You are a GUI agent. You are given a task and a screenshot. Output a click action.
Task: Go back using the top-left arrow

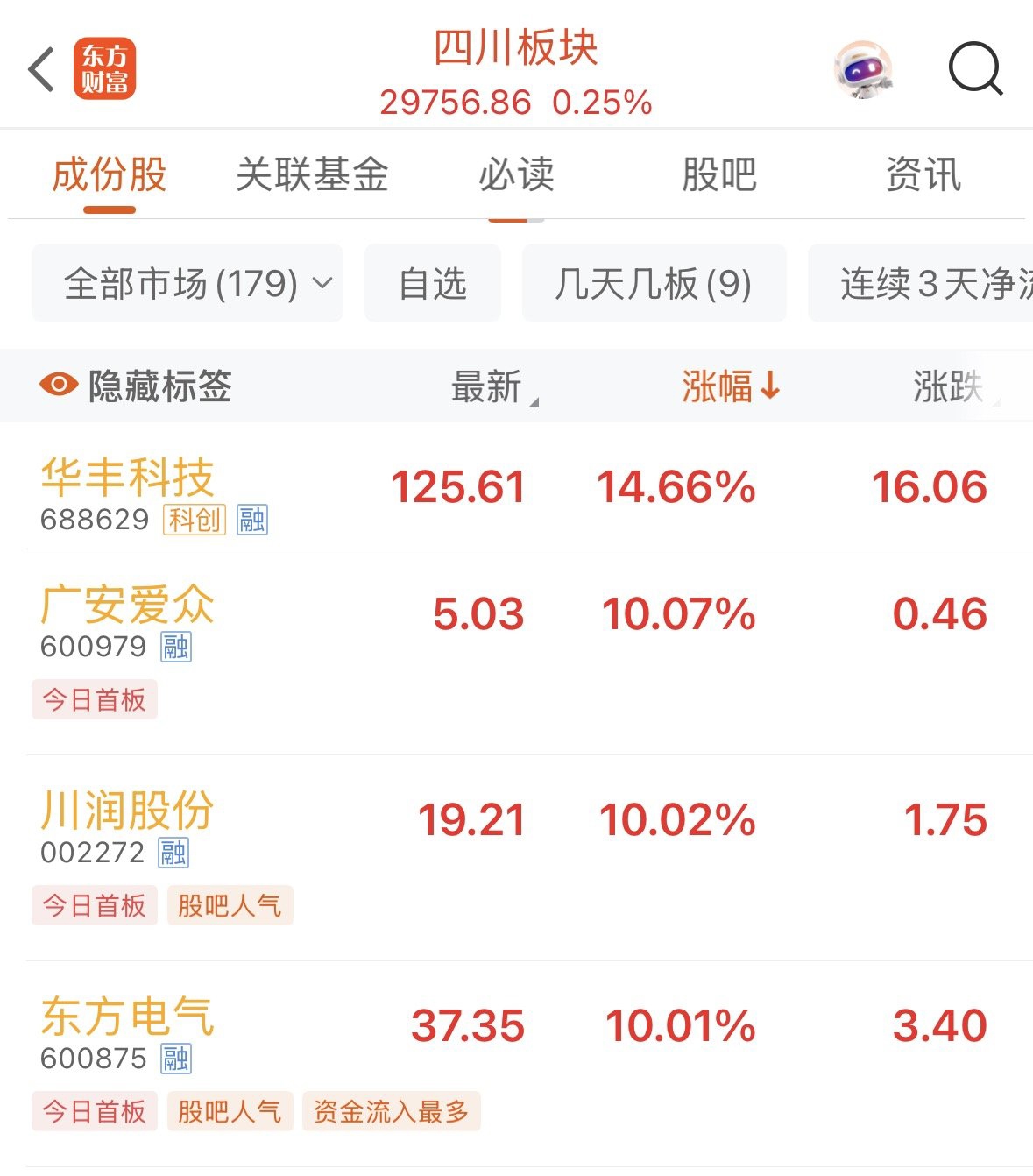point(41,69)
